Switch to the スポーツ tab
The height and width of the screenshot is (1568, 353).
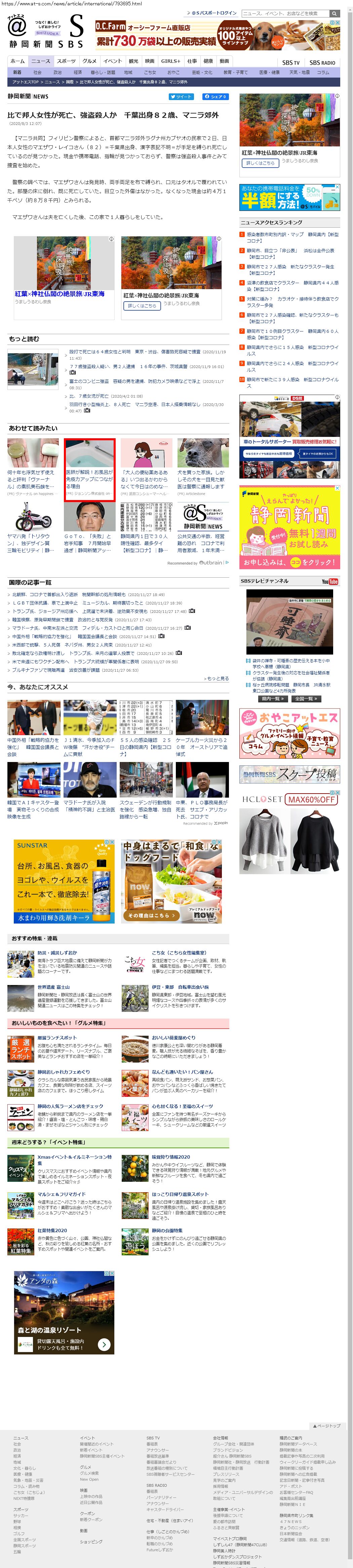66,61
